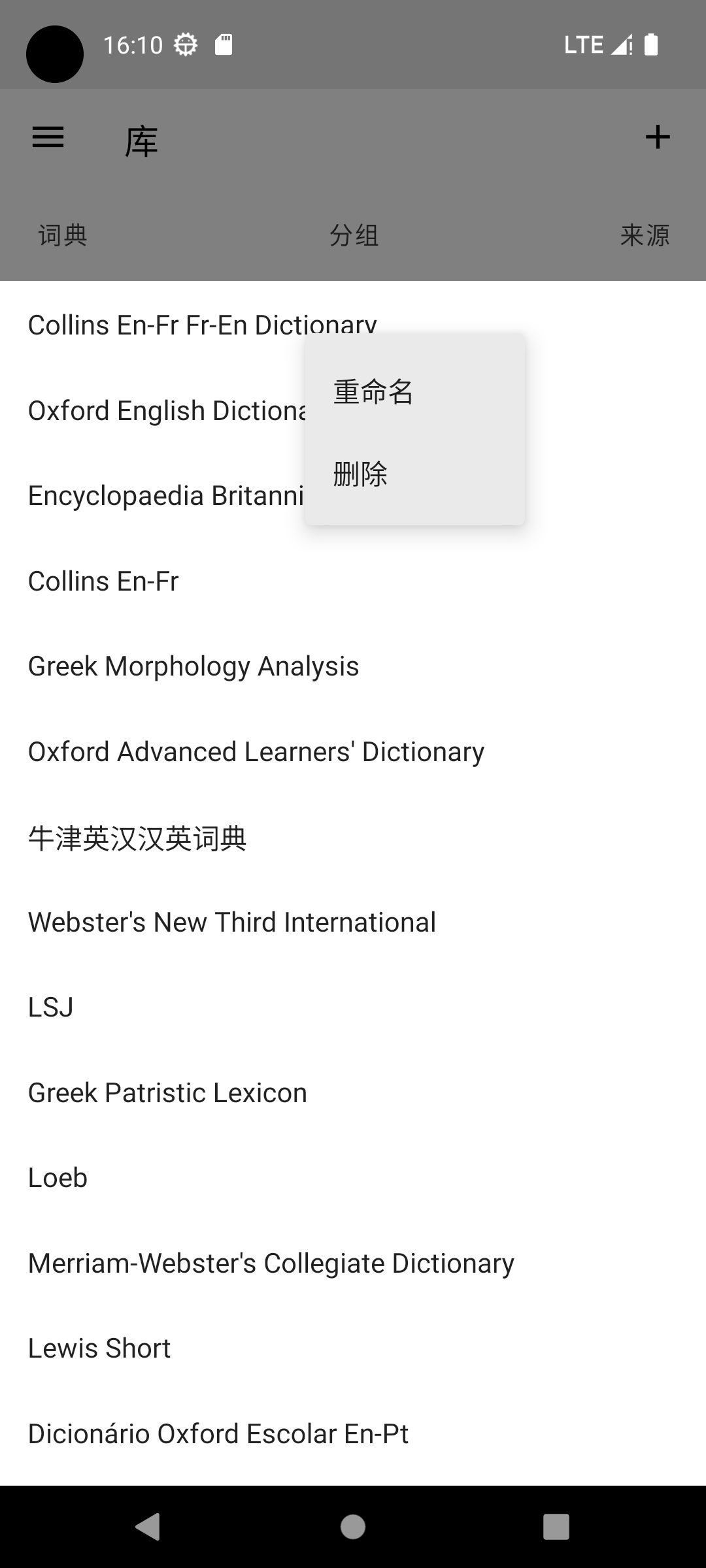This screenshot has width=706, height=1568.
Task: Open the Collins En-Fr dictionary entry
Action: (353, 581)
